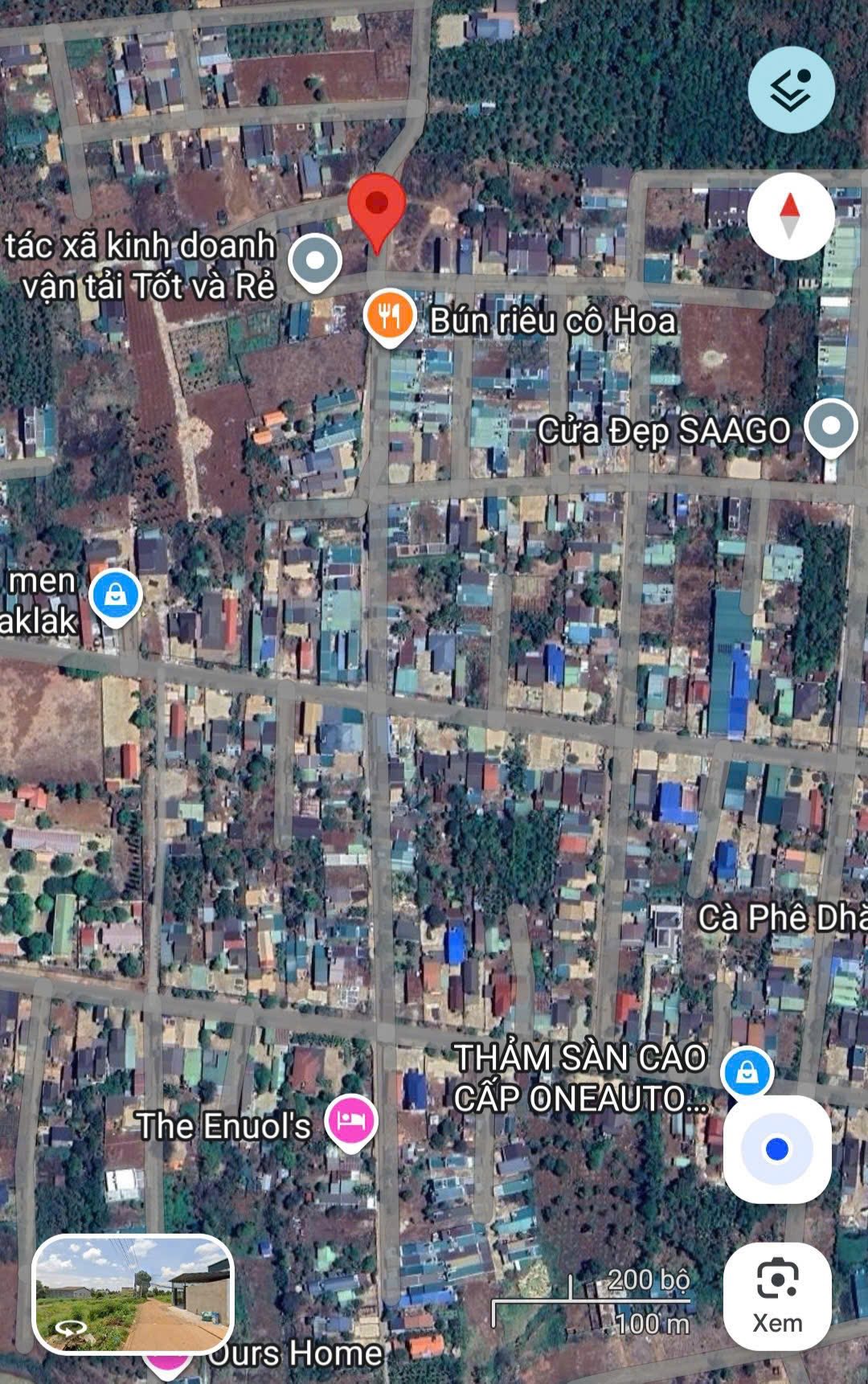The image size is (868, 1384).
Task: Open the Ours Home place label
Action: (295, 1353)
